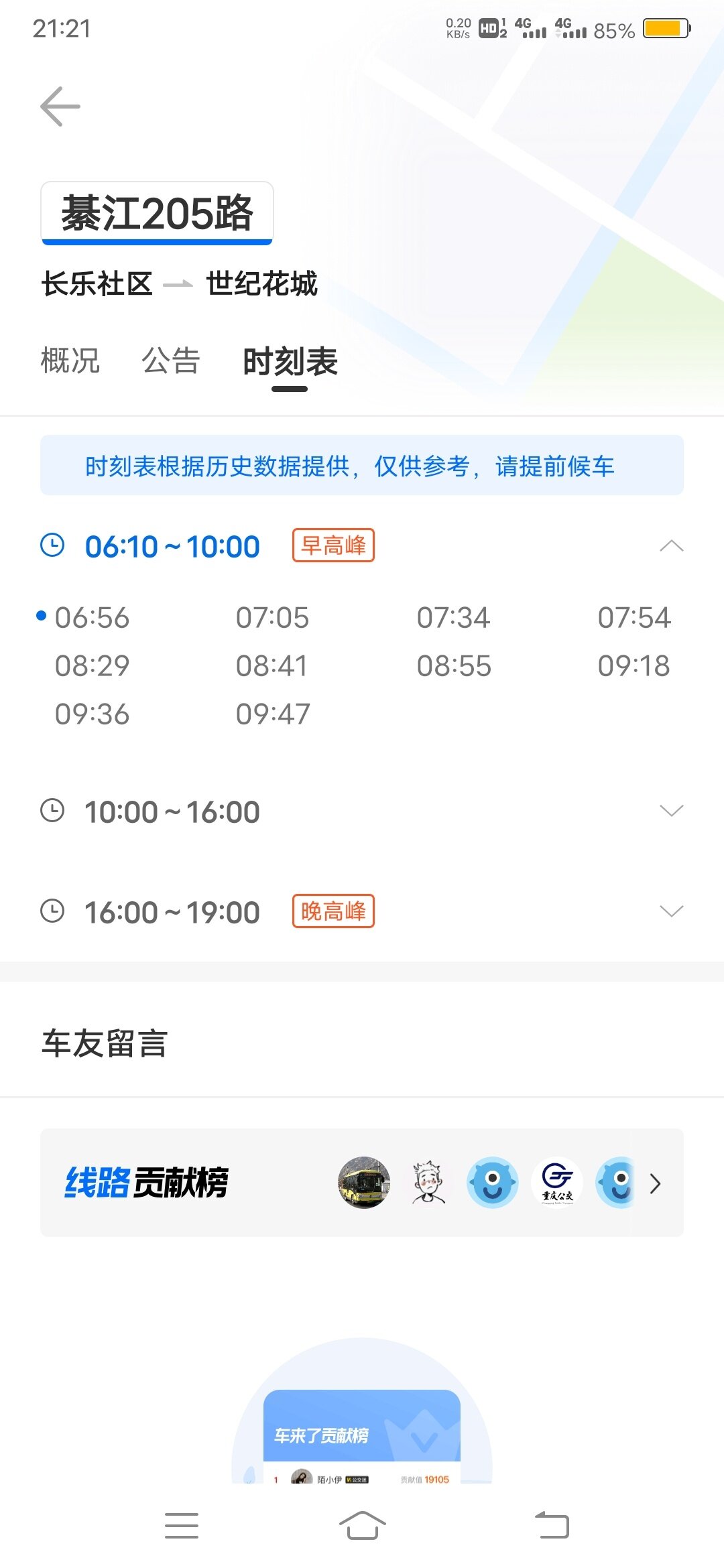The height and width of the screenshot is (1568, 724).
Task: Go back using the top-left arrow
Action: click(x=60, y=107)
